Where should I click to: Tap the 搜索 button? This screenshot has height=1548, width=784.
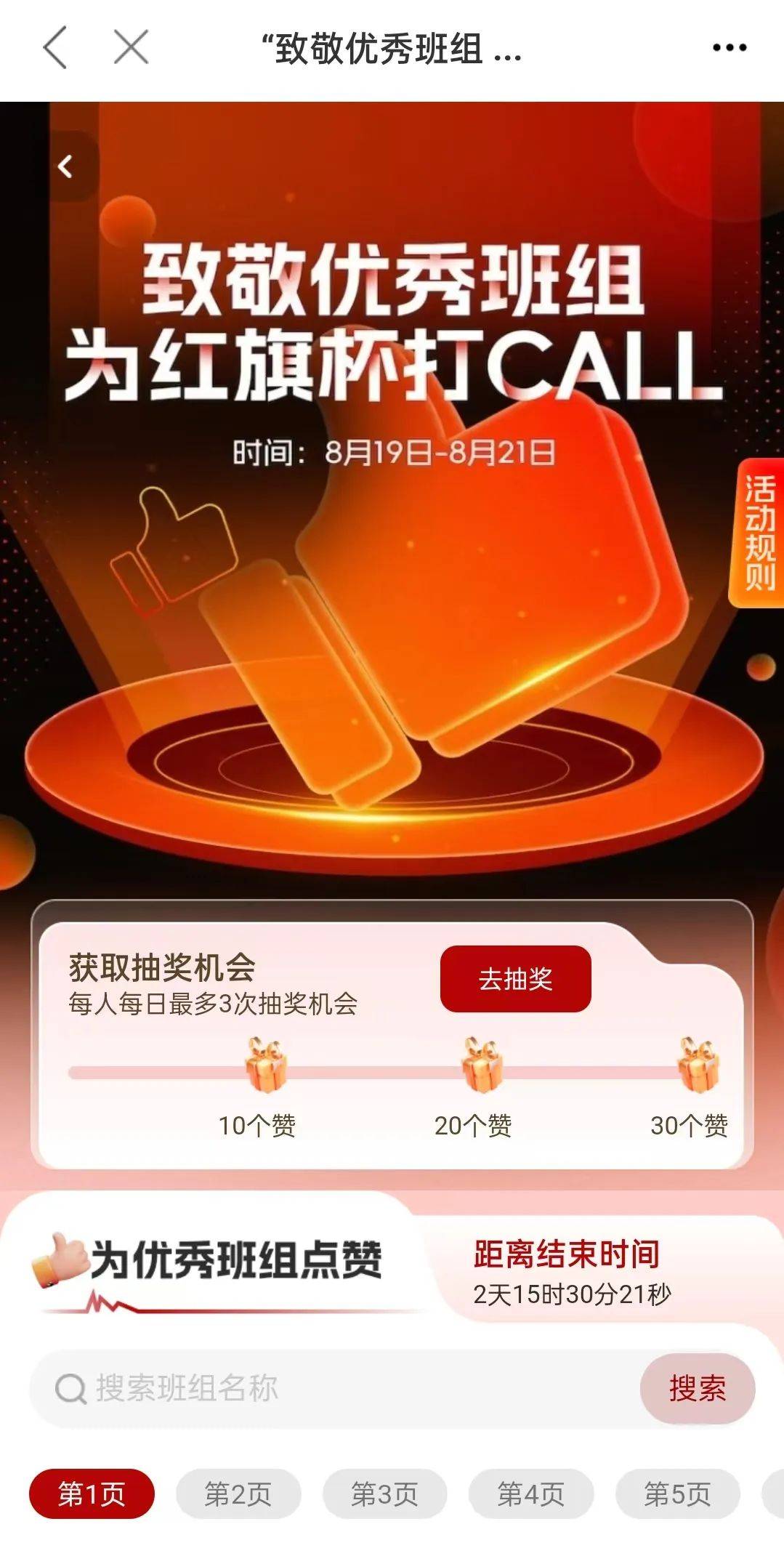click(697, 1388)
